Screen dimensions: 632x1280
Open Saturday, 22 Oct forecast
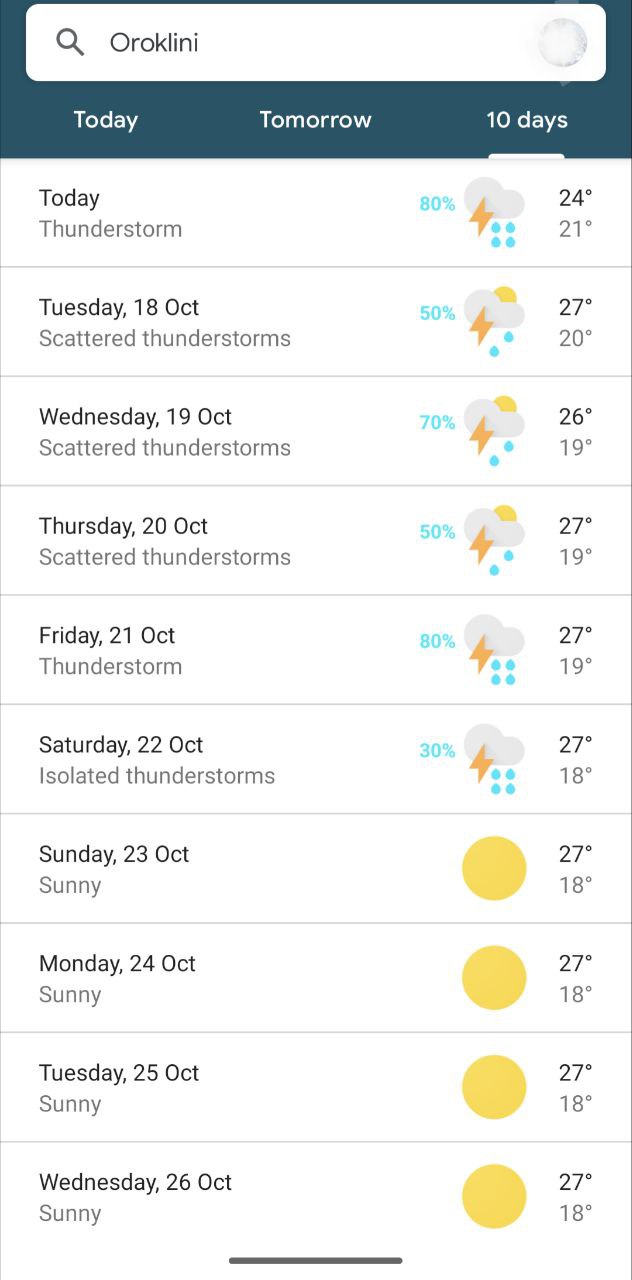point(315,760)
